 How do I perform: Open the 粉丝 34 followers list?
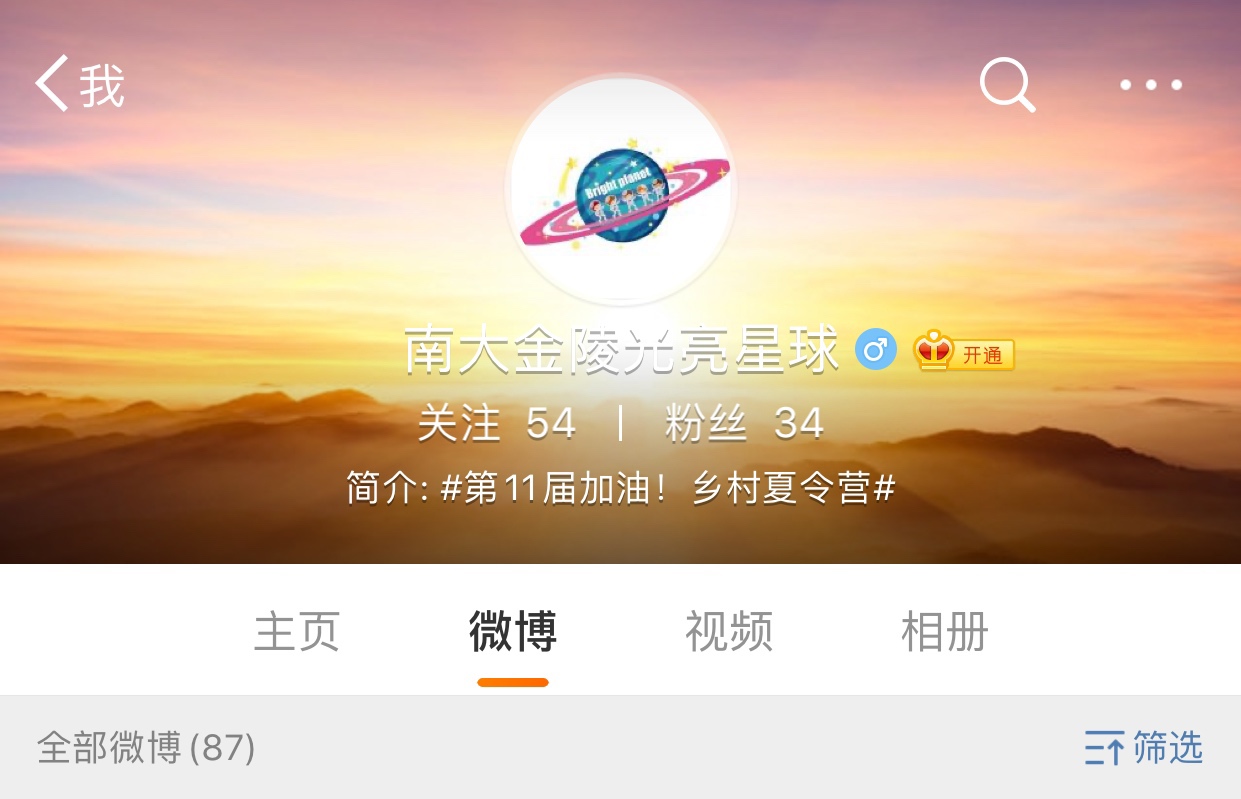[x=744, y=424]
